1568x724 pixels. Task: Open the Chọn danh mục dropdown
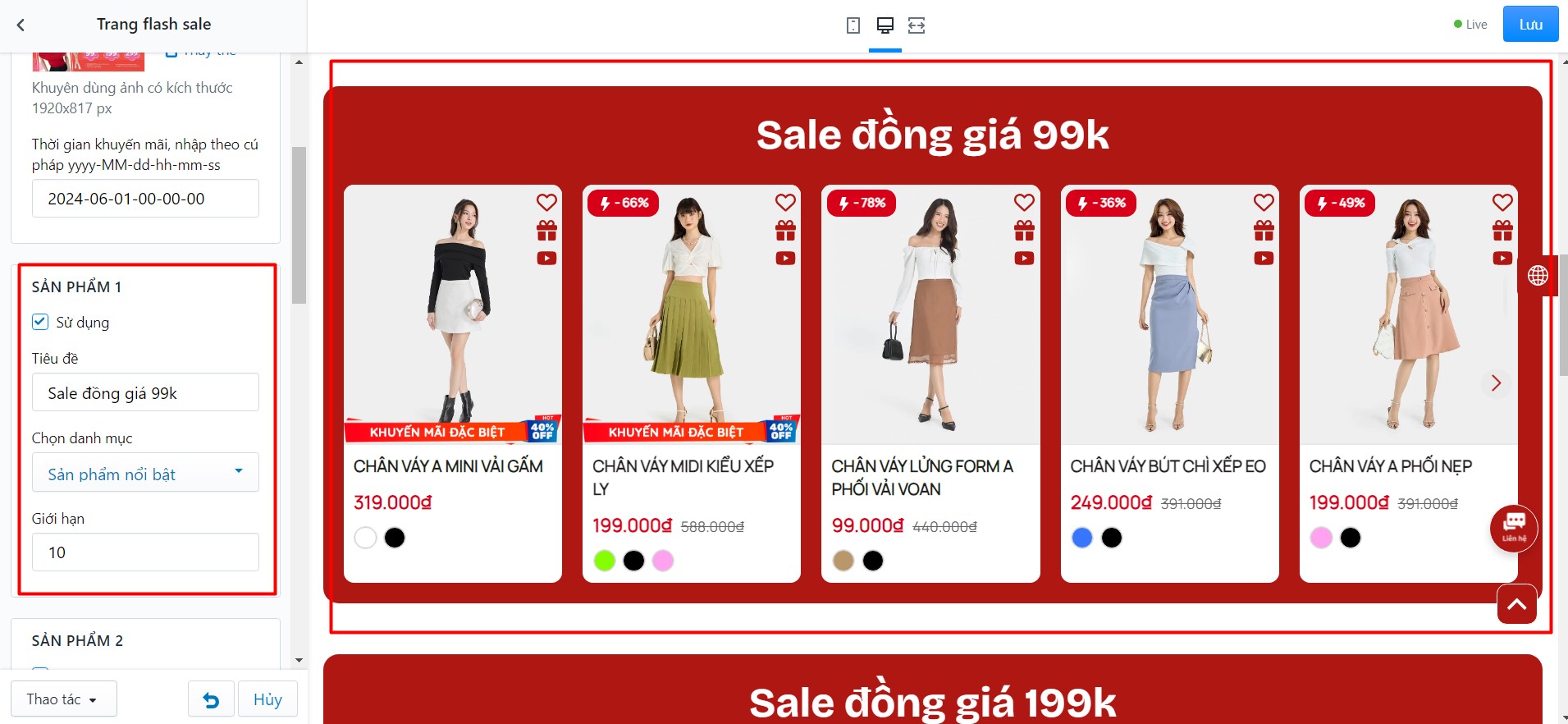(145, 473)
